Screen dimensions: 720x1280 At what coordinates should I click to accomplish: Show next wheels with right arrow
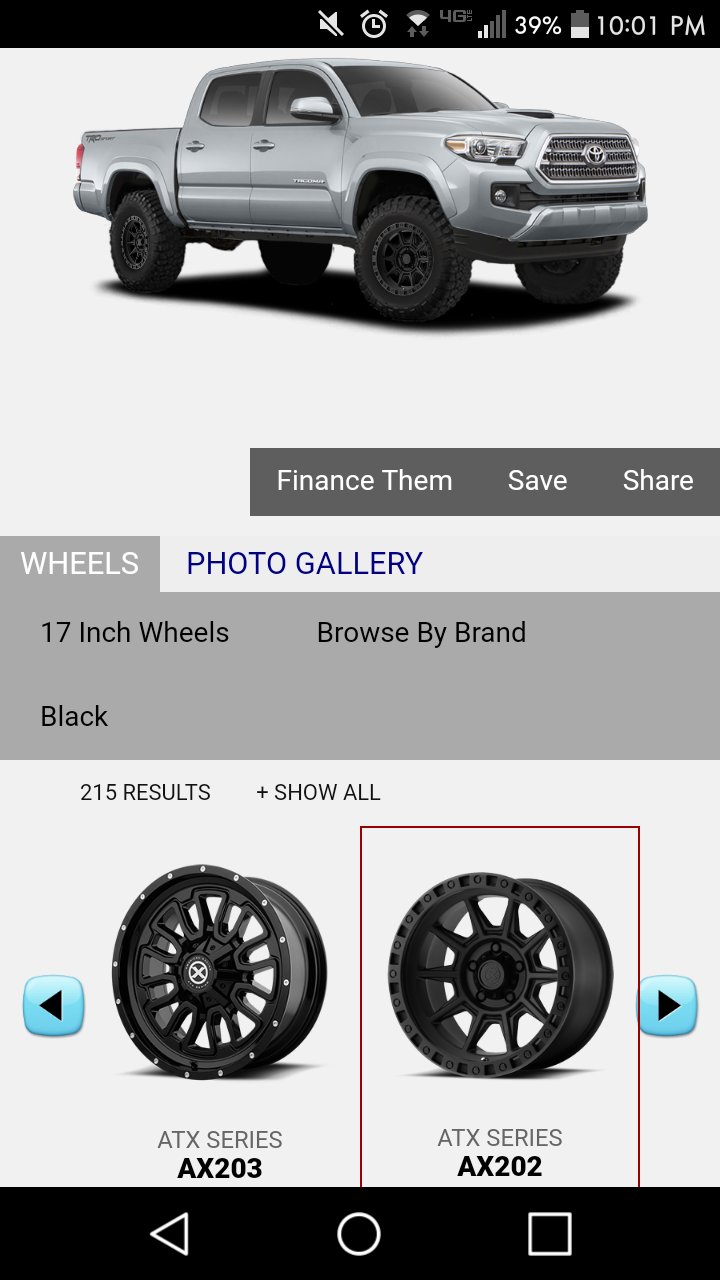[x=667, y=1006]
